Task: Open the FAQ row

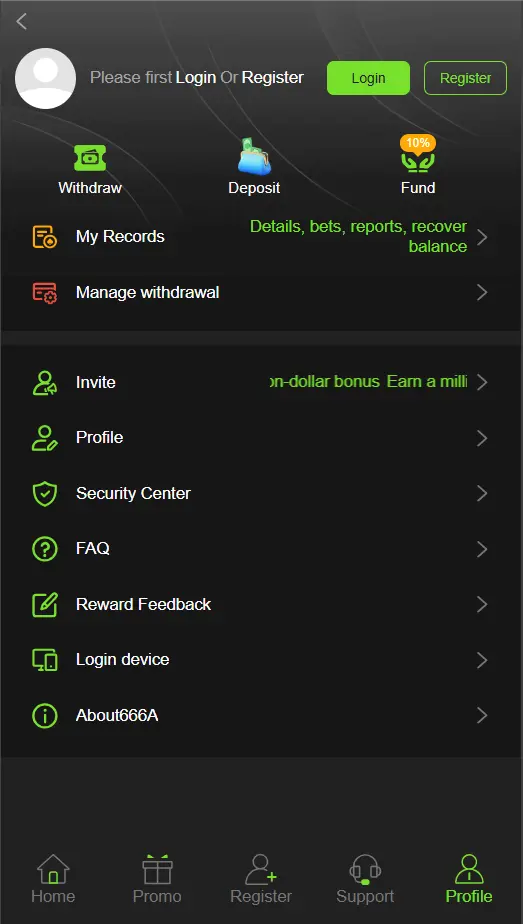Action: 262,549
